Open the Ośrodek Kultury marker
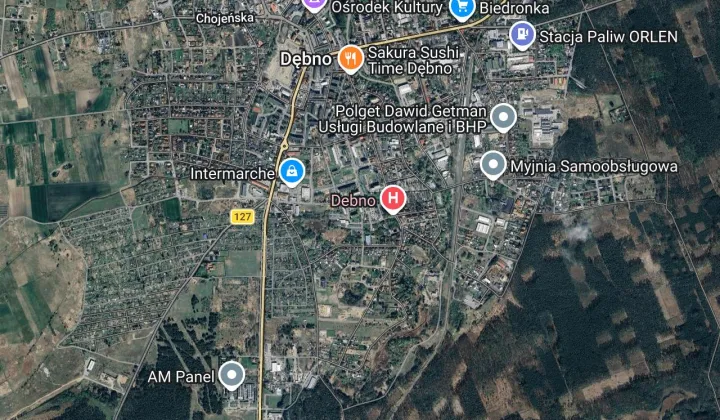Image resolution: width=720 pixels, height=420 pixels. pyautogui.click(x=314, y=4)
